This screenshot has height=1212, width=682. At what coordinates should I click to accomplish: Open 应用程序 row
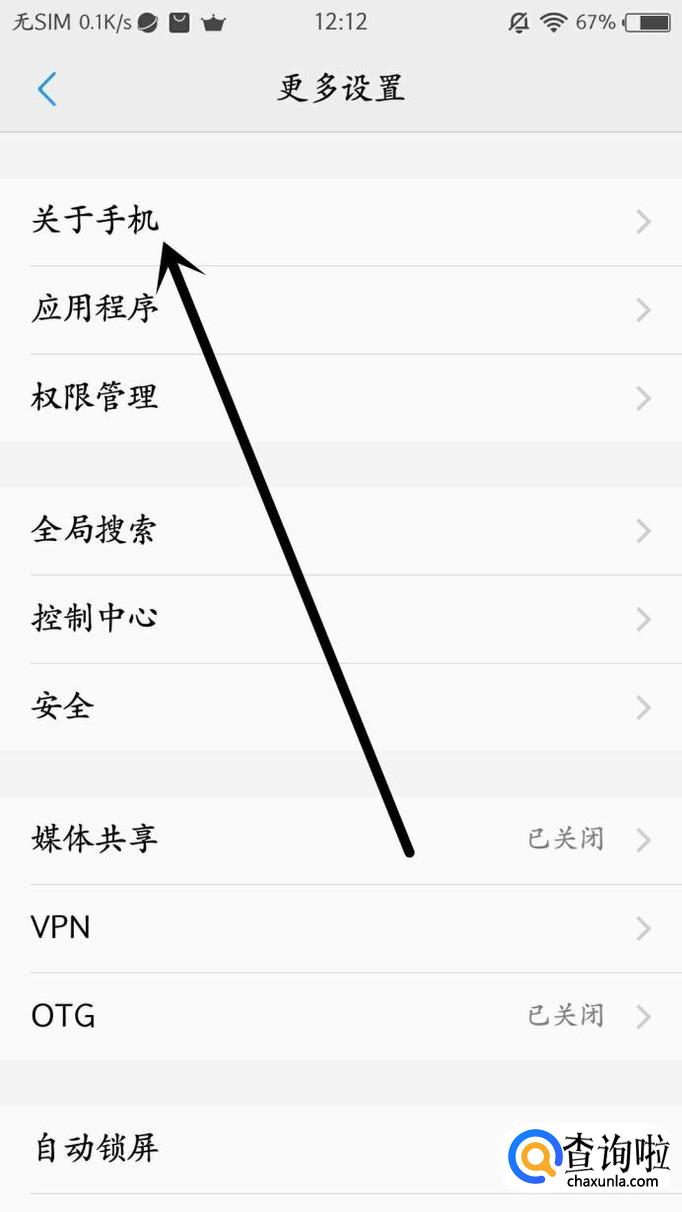(340, 310)
